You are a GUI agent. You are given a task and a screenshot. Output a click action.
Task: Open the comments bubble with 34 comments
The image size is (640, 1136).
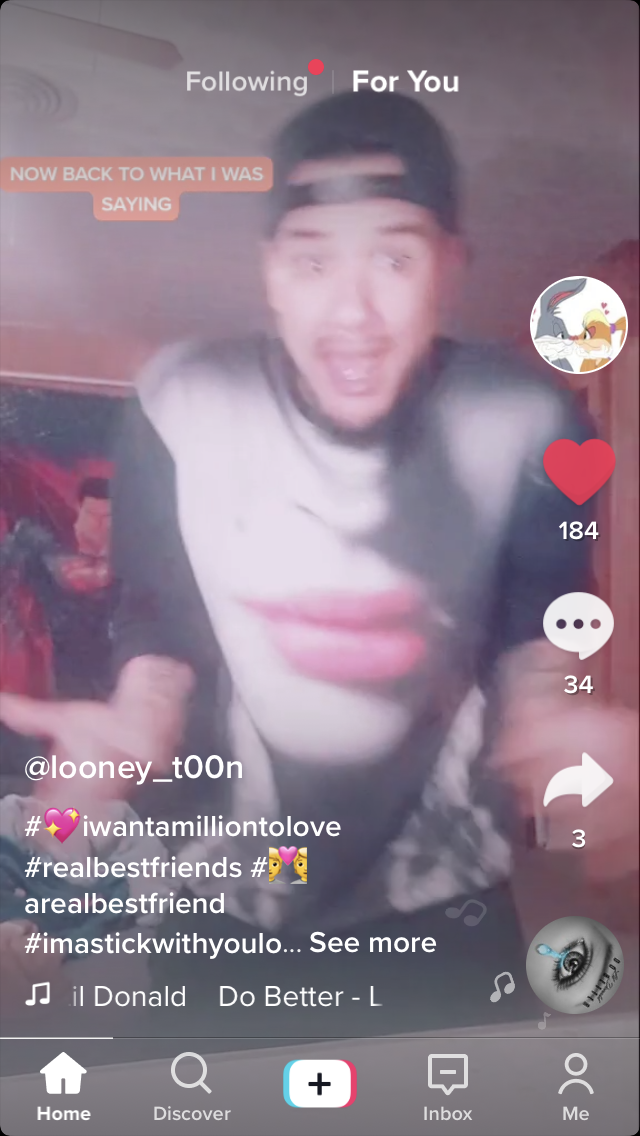tap(578, 626)
